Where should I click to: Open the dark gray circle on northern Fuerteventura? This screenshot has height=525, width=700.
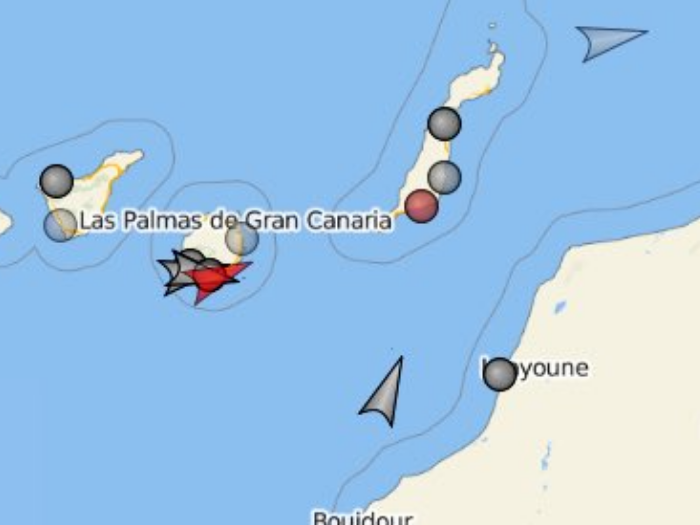[x=444, y=124]
